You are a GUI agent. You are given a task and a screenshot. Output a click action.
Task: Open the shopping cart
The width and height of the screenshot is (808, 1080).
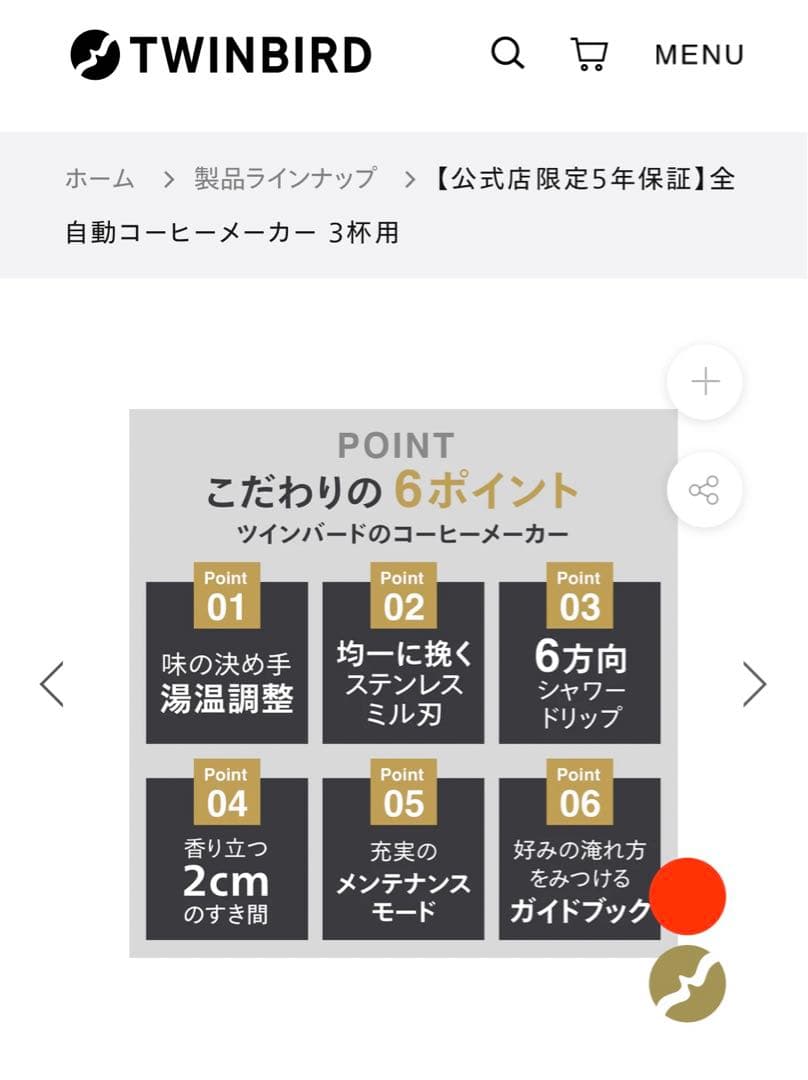590,53
